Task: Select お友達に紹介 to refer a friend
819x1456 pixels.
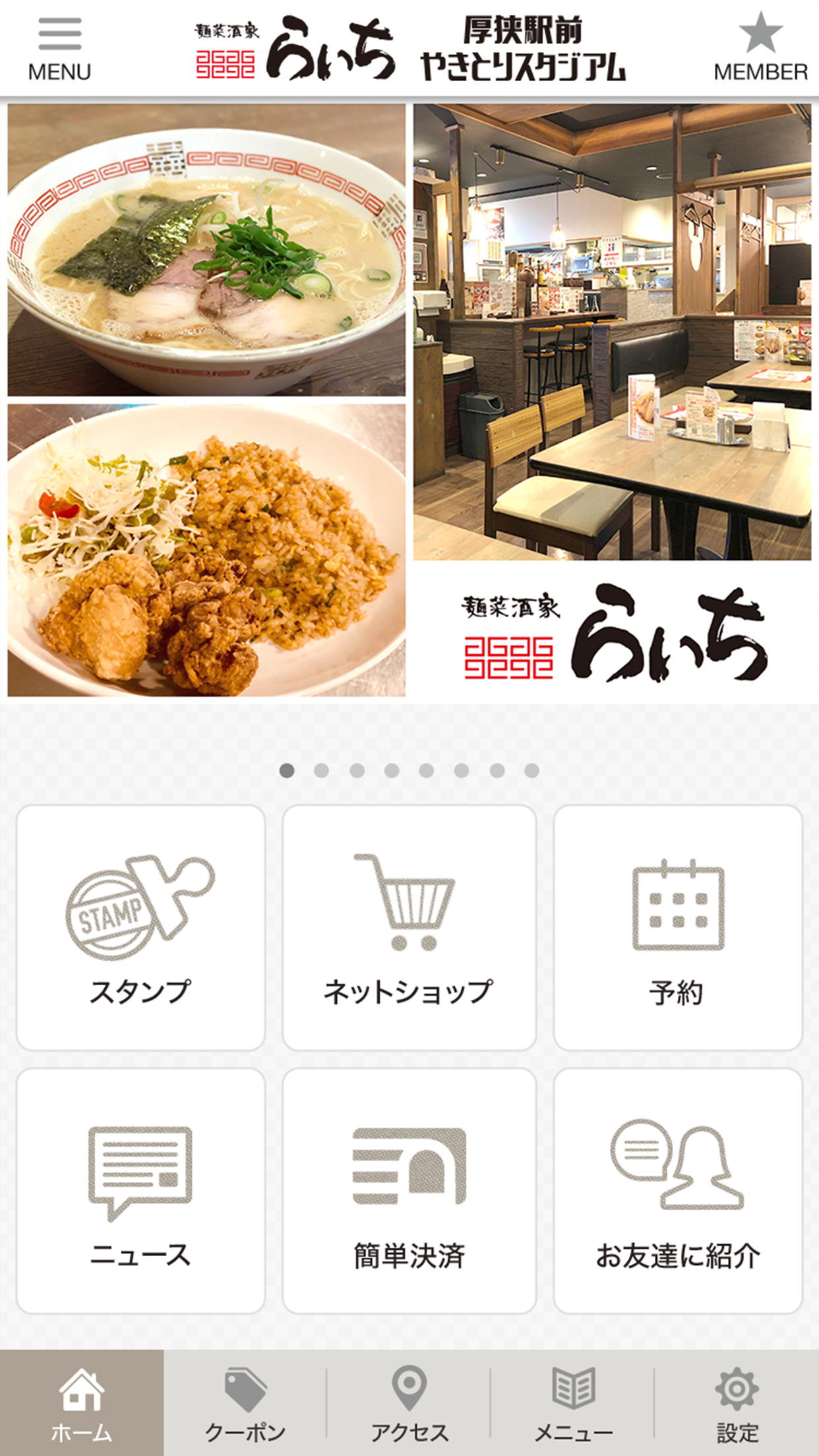Action: (678, 1192)
